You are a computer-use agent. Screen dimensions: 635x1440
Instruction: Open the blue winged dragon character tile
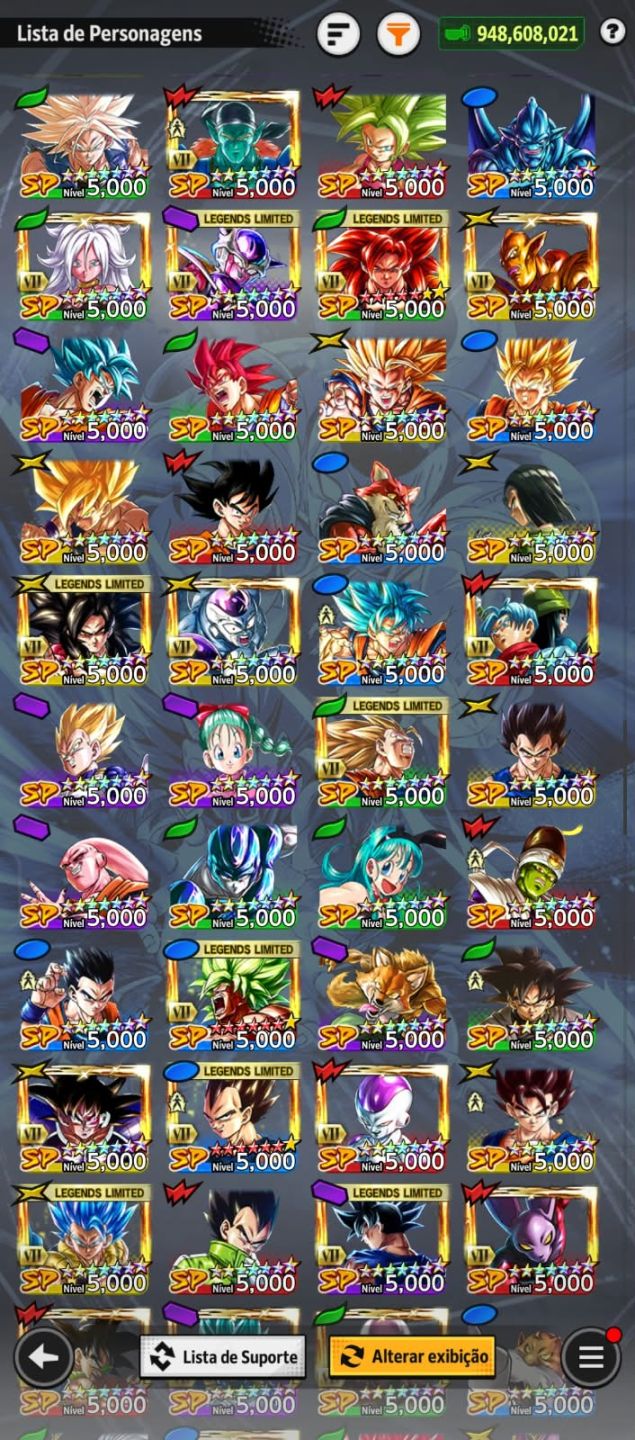coord(531,144)
